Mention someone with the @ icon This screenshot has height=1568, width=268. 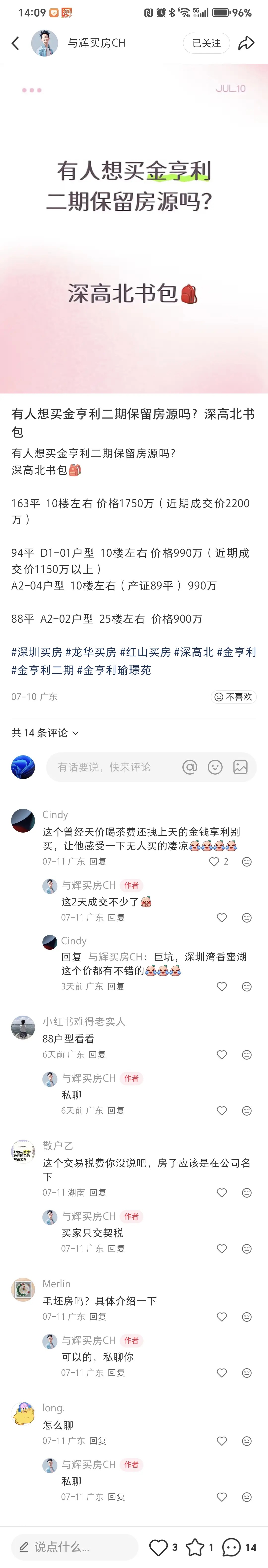pyautogui.click(x=190, y=767)
